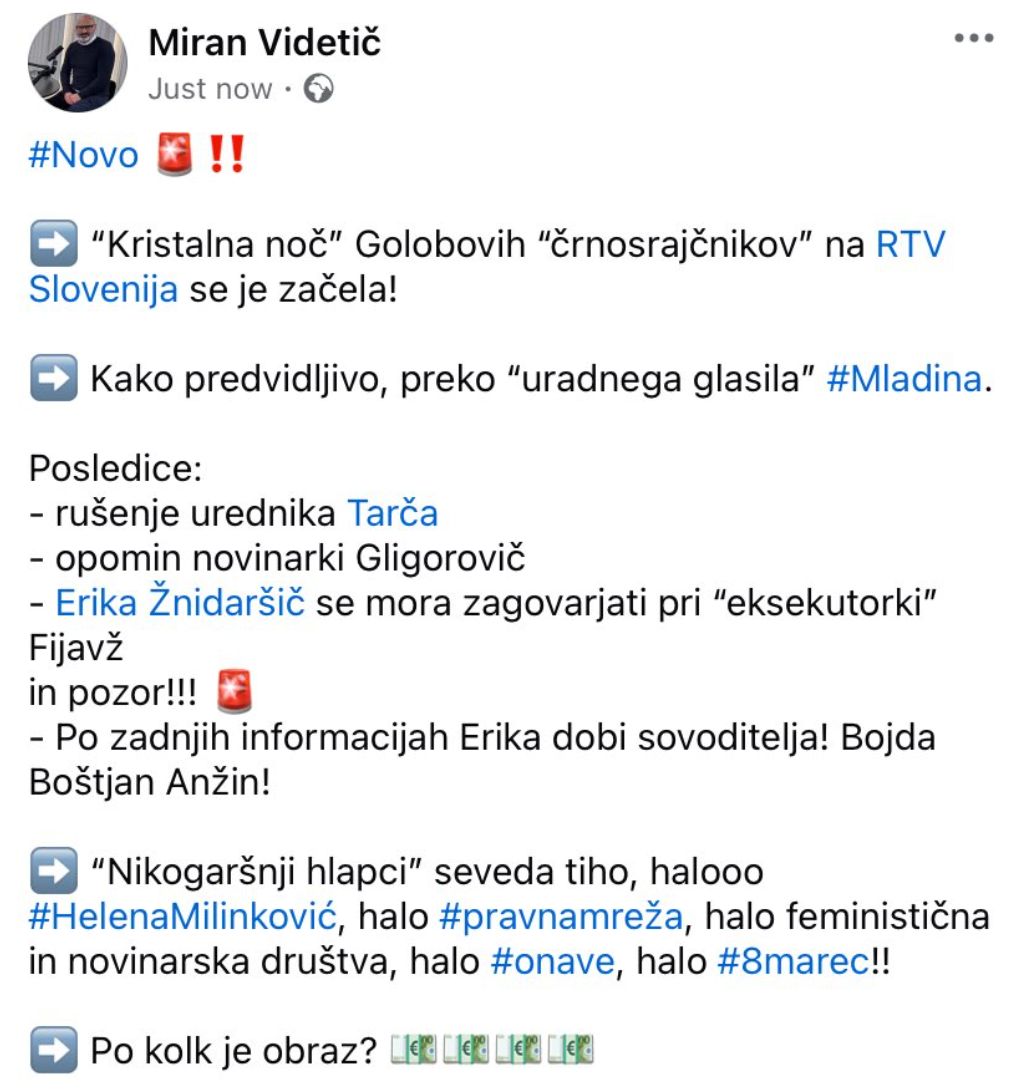Image resolution: width=1014 pixels, height=1091 pixels.
Task: Open the post's three-dot options menu
Action: [973, 39]
